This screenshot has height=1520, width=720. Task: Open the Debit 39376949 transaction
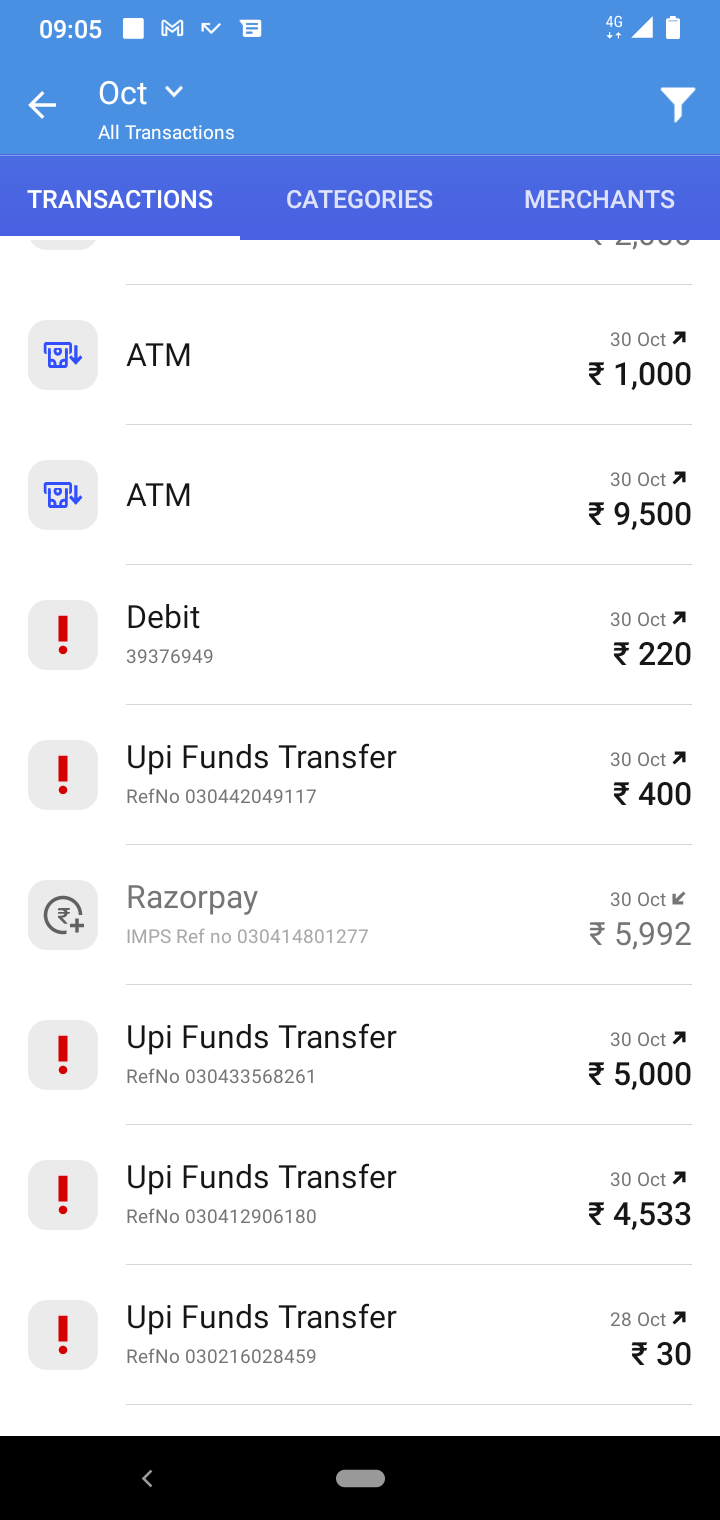pos(360,635)
